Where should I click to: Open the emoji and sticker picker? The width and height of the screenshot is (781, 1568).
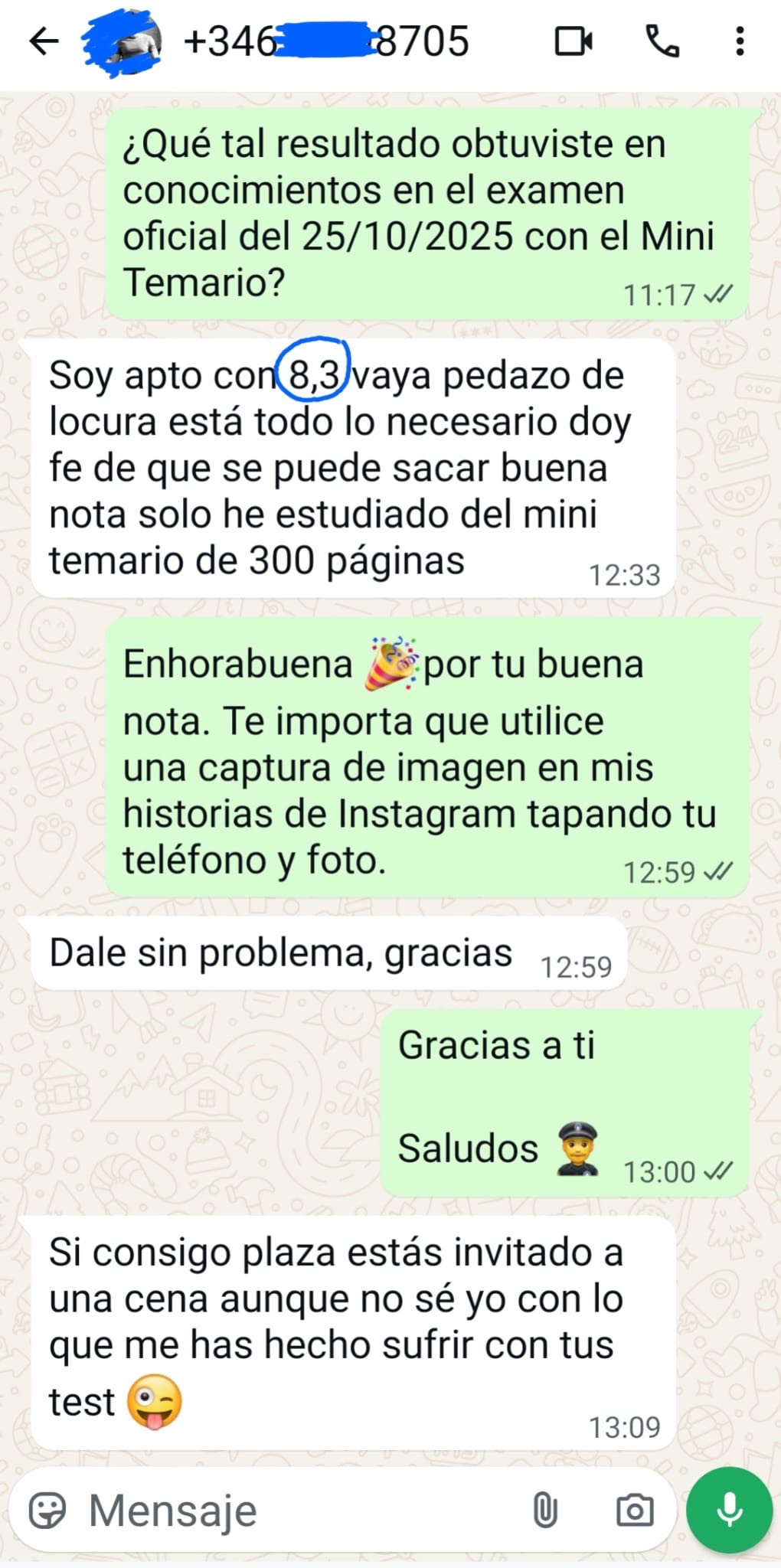click(47, 1511)
